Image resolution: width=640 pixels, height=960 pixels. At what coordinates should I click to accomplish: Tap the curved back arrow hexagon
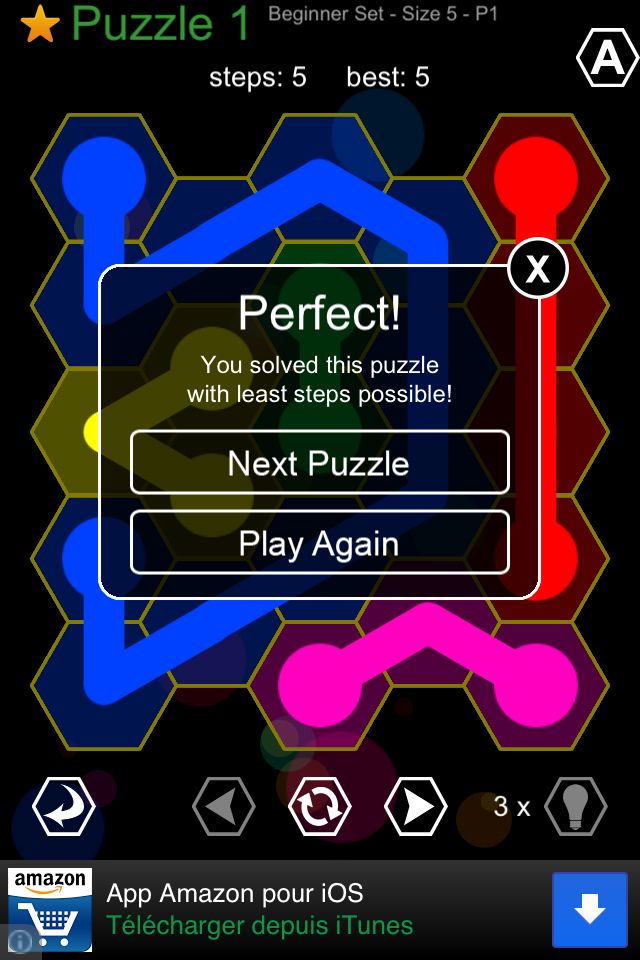click(x=64, y=806)
